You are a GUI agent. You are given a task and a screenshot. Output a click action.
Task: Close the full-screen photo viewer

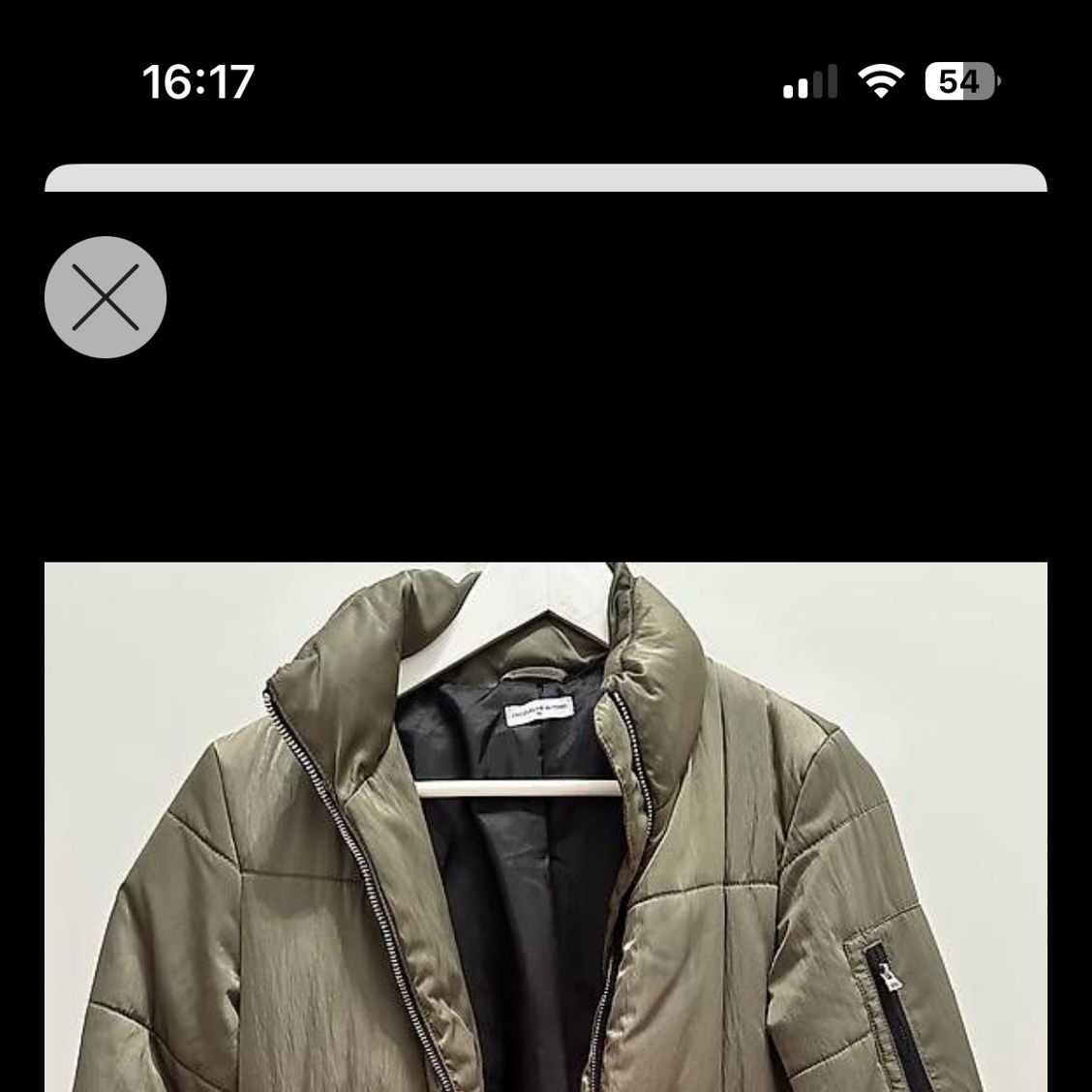106,297
